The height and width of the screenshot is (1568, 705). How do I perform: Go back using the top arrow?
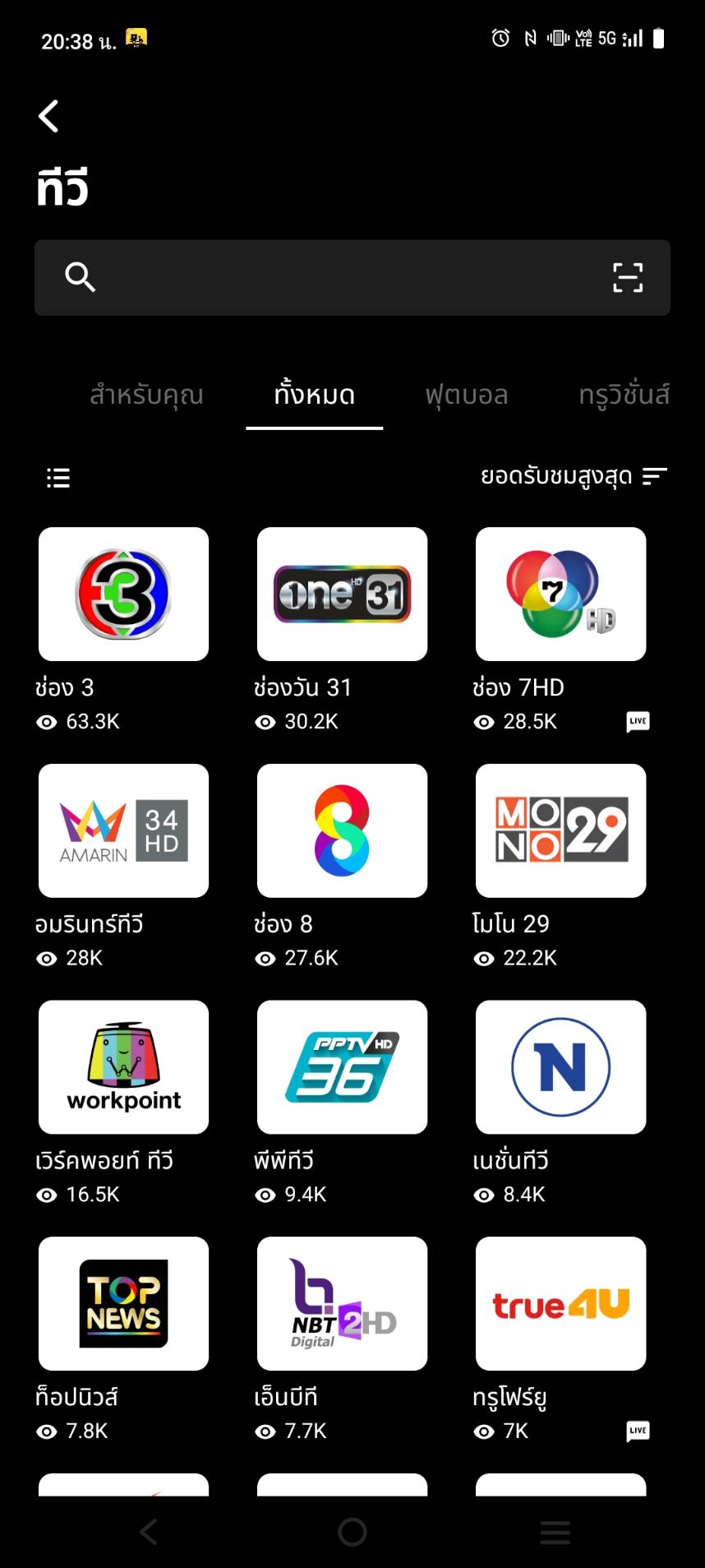coord(49,116)
